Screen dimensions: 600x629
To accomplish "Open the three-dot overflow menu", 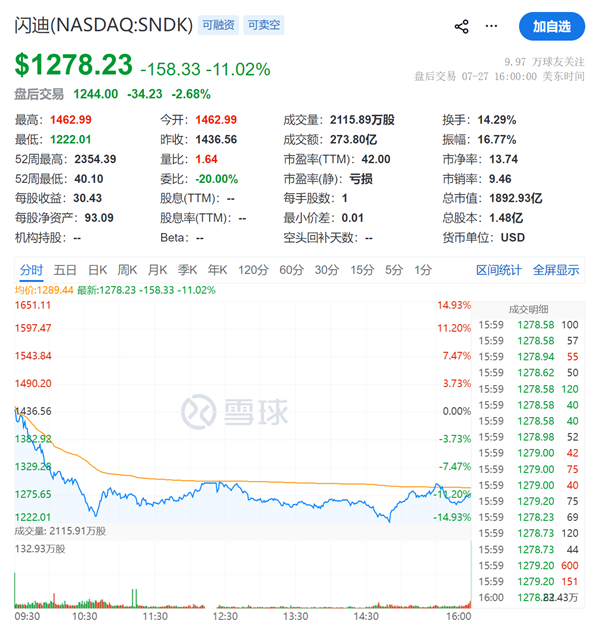I will pos(491,26).
